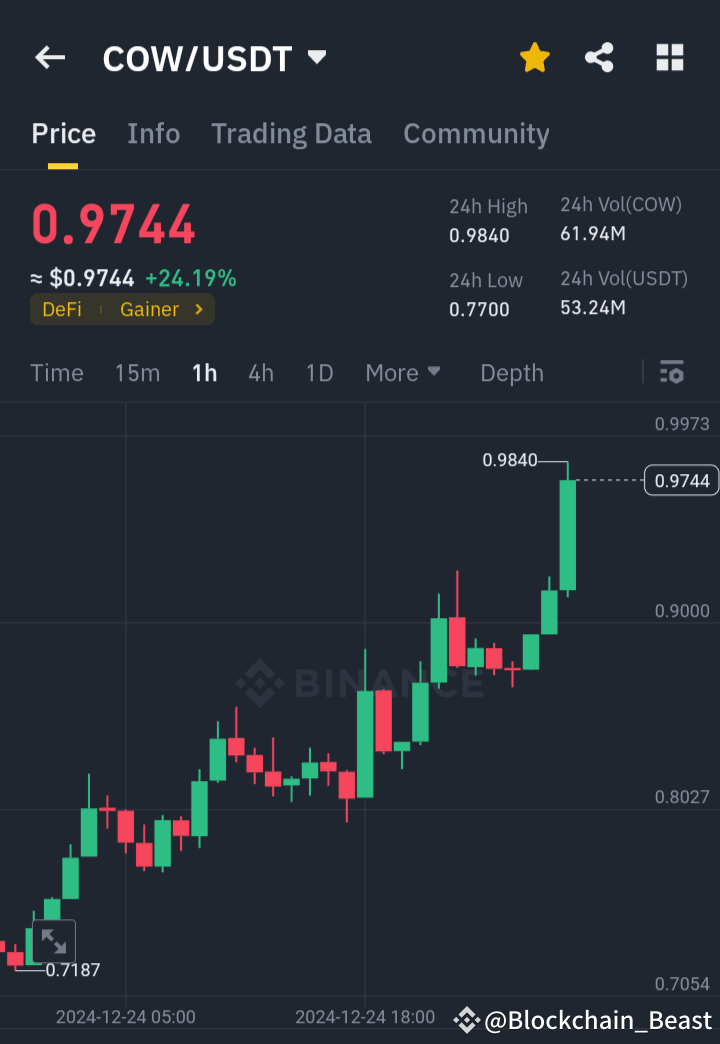Expand the More timeframes menu
This screenshot has width=720, height=1044.
403,372
